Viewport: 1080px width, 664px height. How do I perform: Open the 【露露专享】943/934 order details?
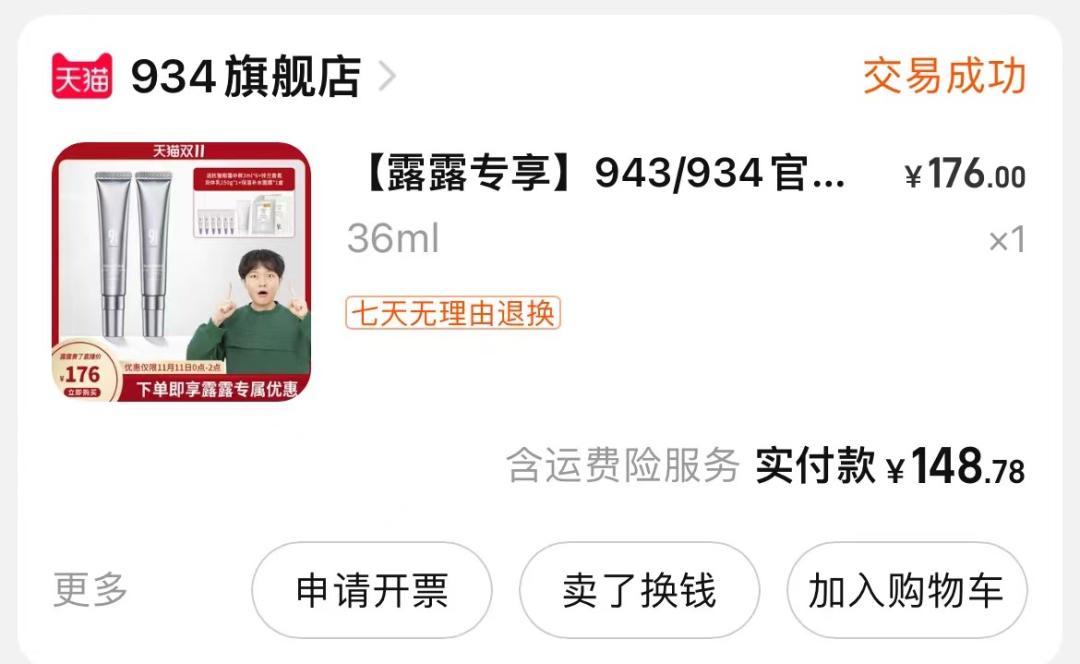(597, 175)
